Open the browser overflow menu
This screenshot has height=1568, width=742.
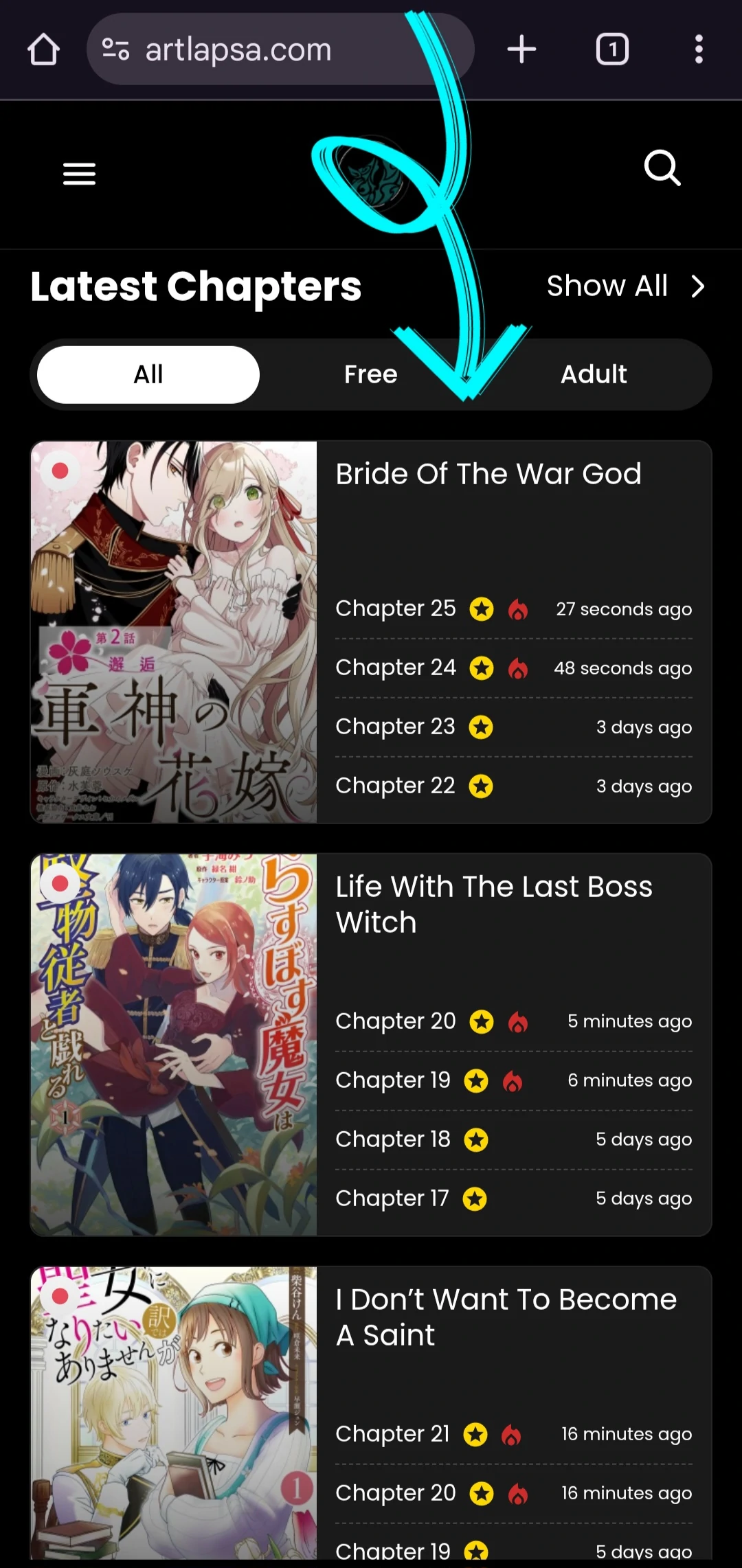click(x=699, y=49)
